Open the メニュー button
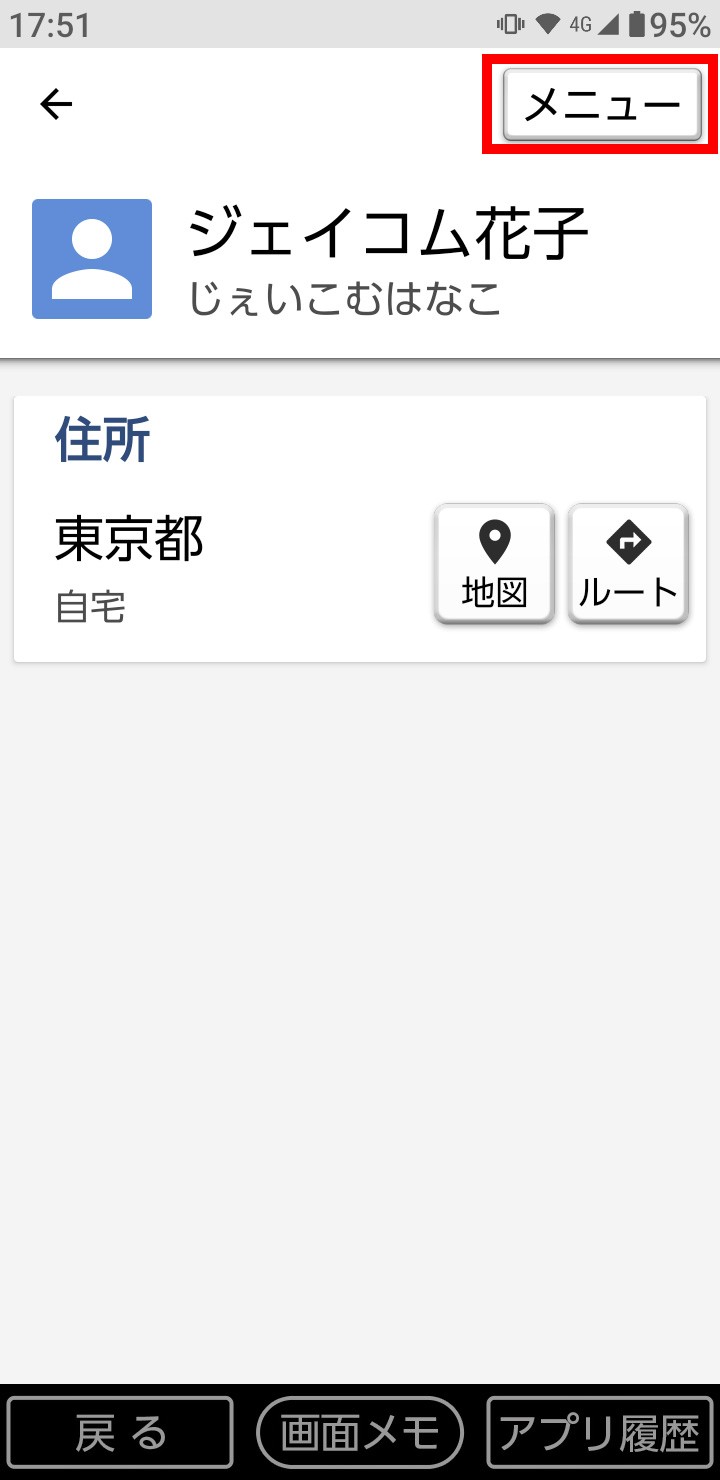 click(601, 104)
